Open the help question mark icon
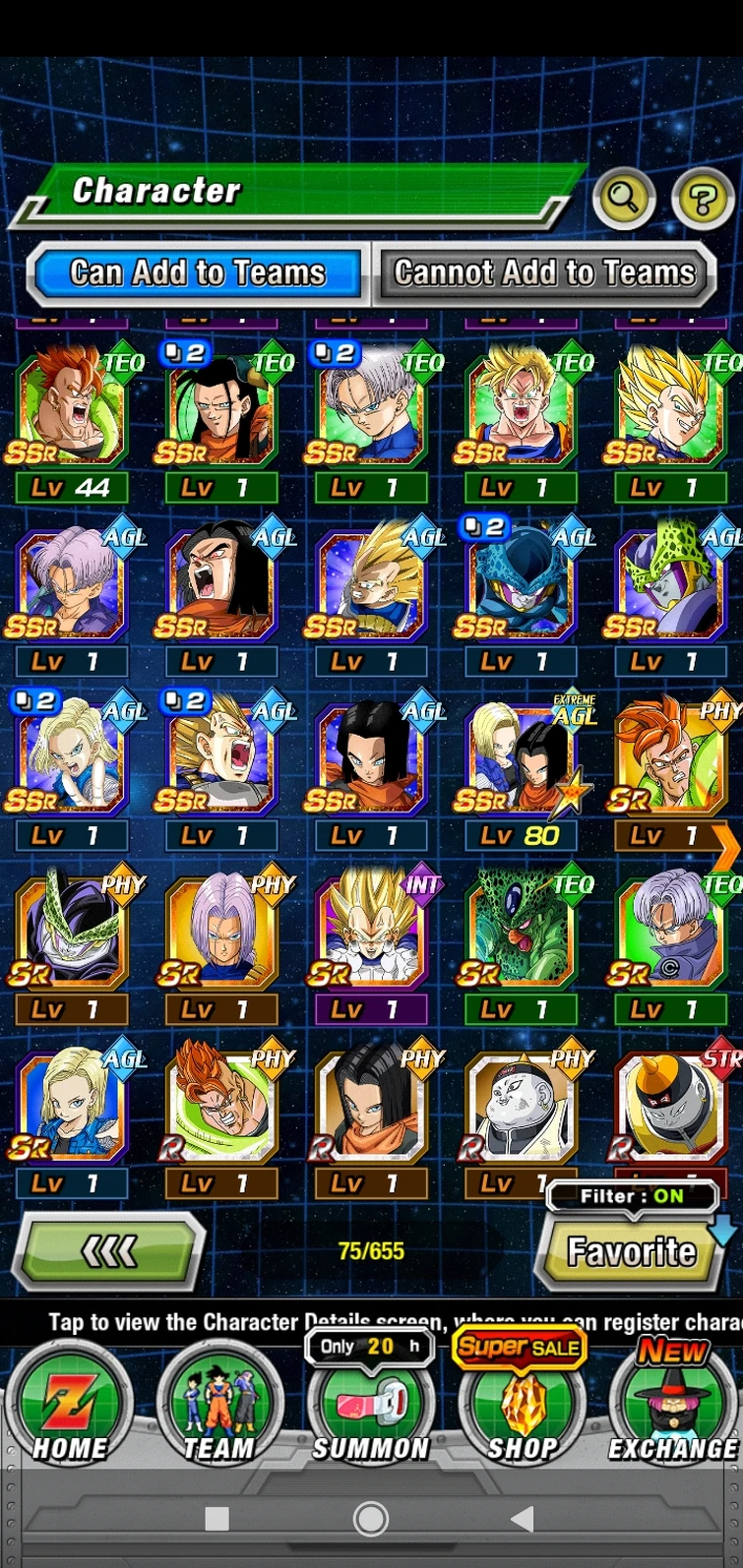743x1568 pixels. pos(703,198)
